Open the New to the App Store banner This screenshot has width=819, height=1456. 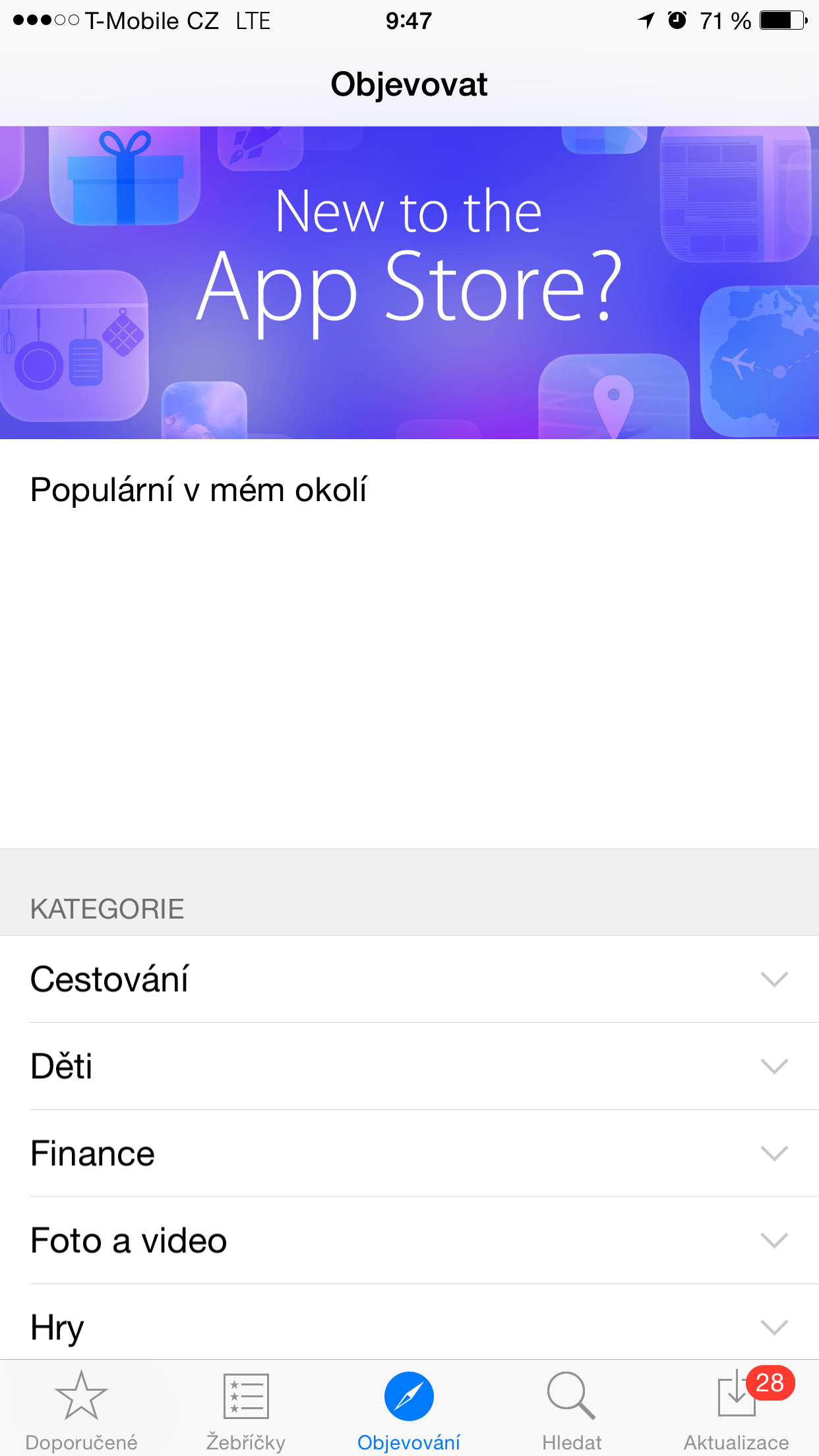point(409,282)
